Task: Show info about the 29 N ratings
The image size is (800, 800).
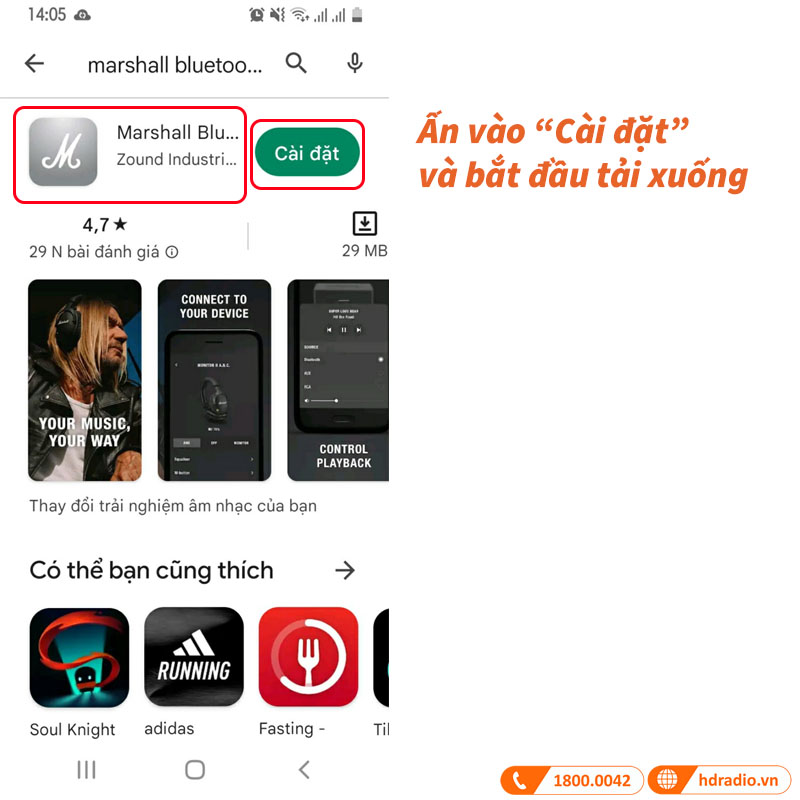Action: point(172,252)
